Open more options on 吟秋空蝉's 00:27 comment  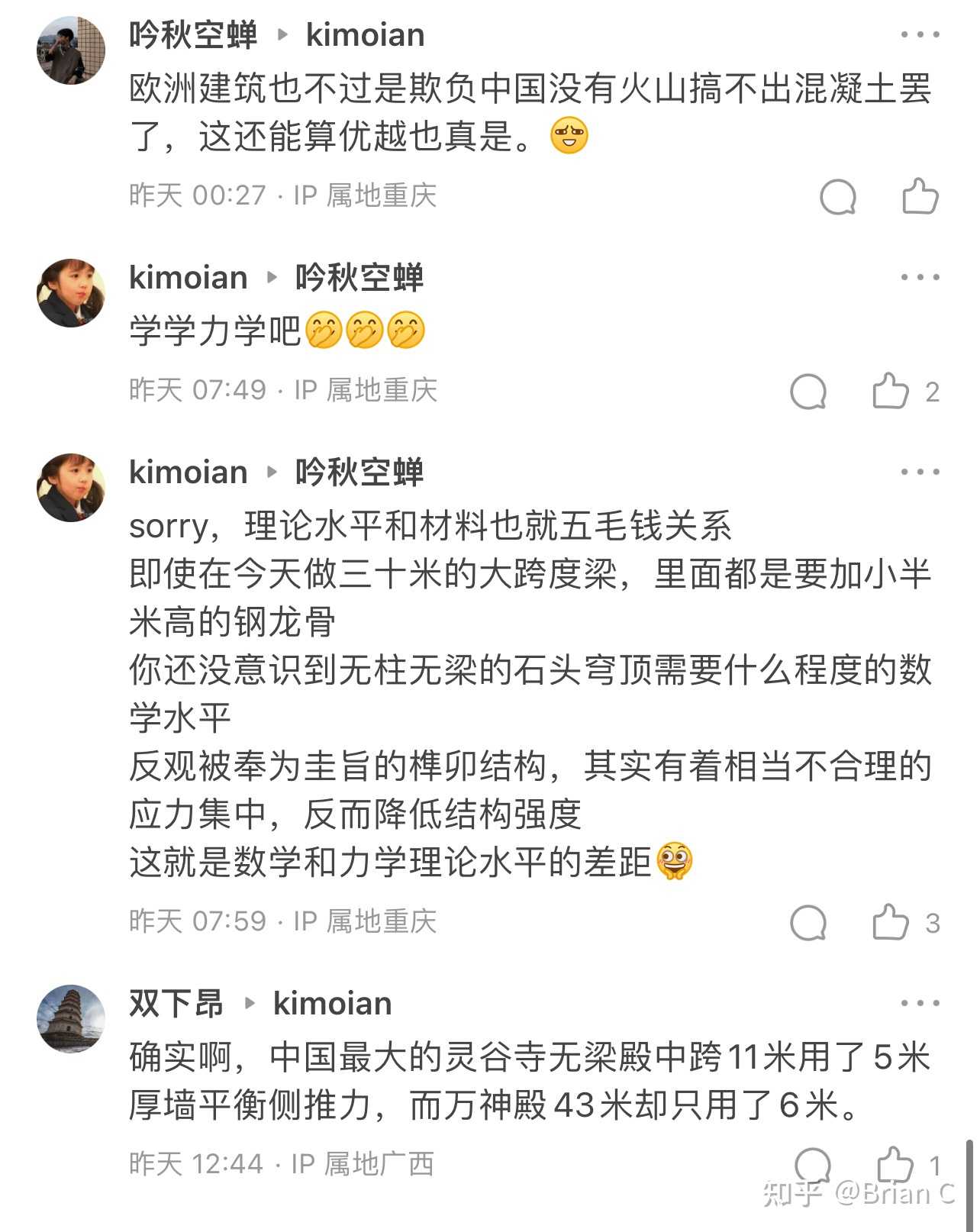pyautogui.click(x=920, y=35)
